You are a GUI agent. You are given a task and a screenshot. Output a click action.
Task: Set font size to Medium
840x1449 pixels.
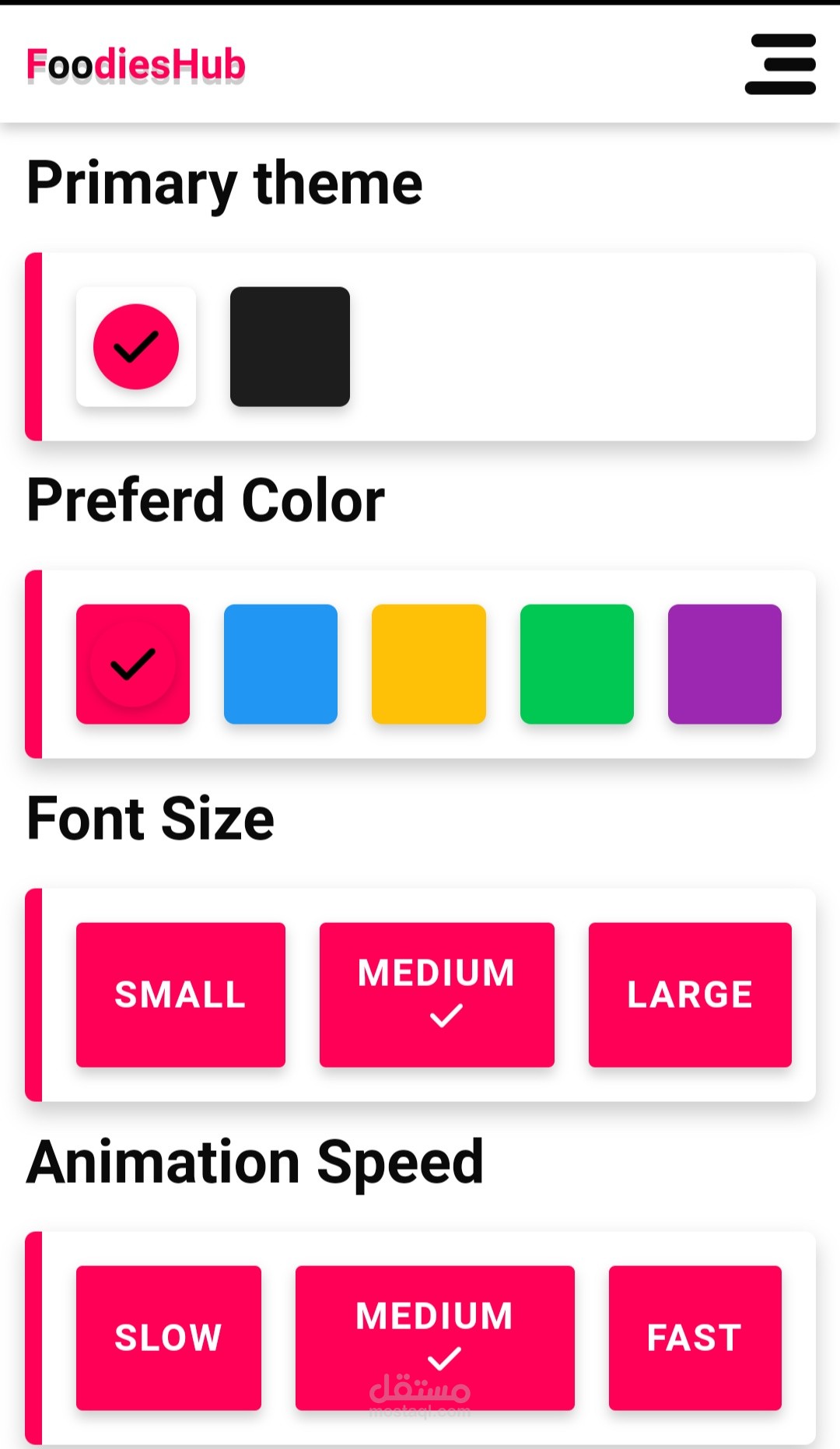coord(437,995)
